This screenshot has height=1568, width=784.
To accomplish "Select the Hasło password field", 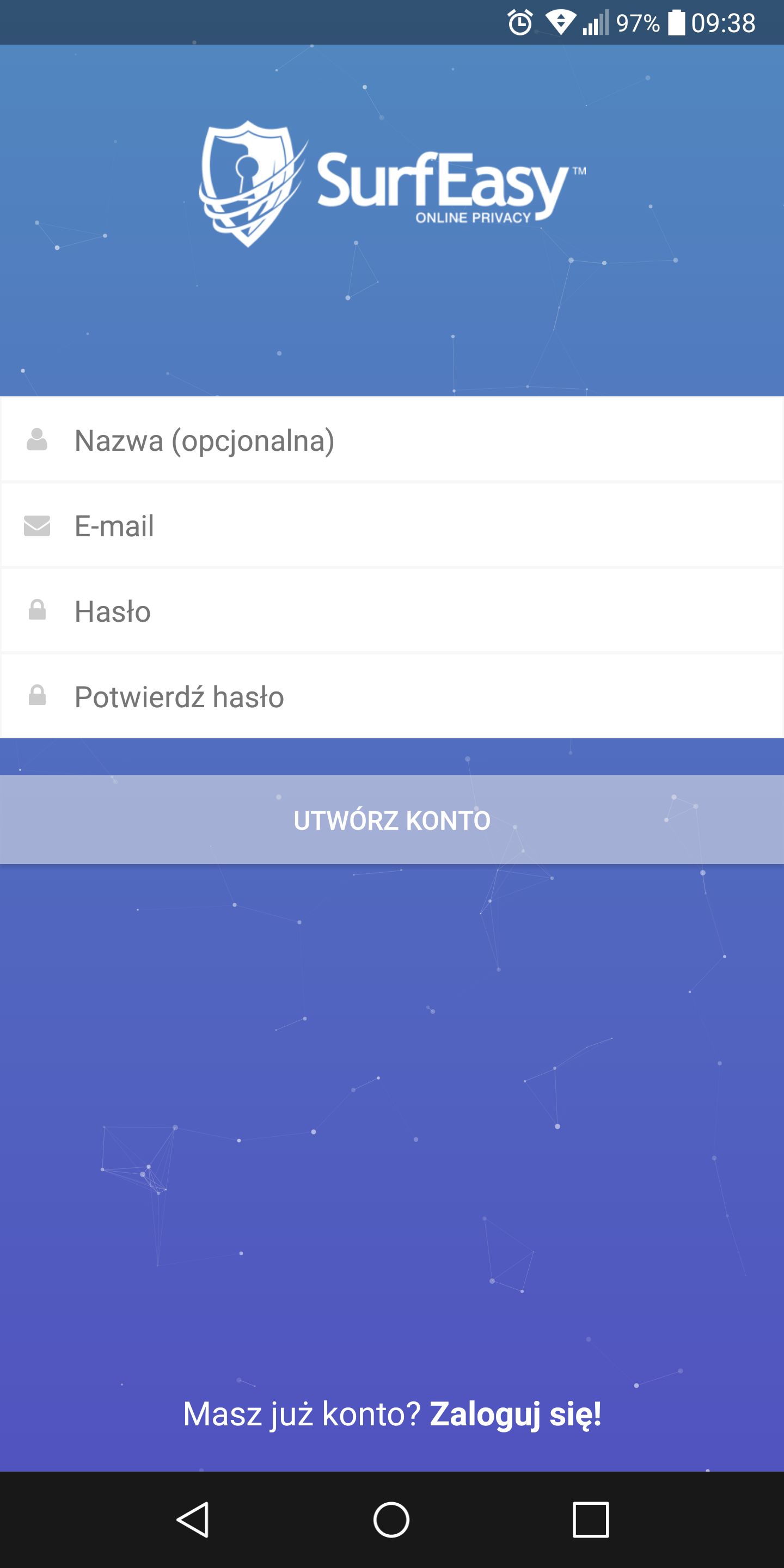I will [392, 610].
